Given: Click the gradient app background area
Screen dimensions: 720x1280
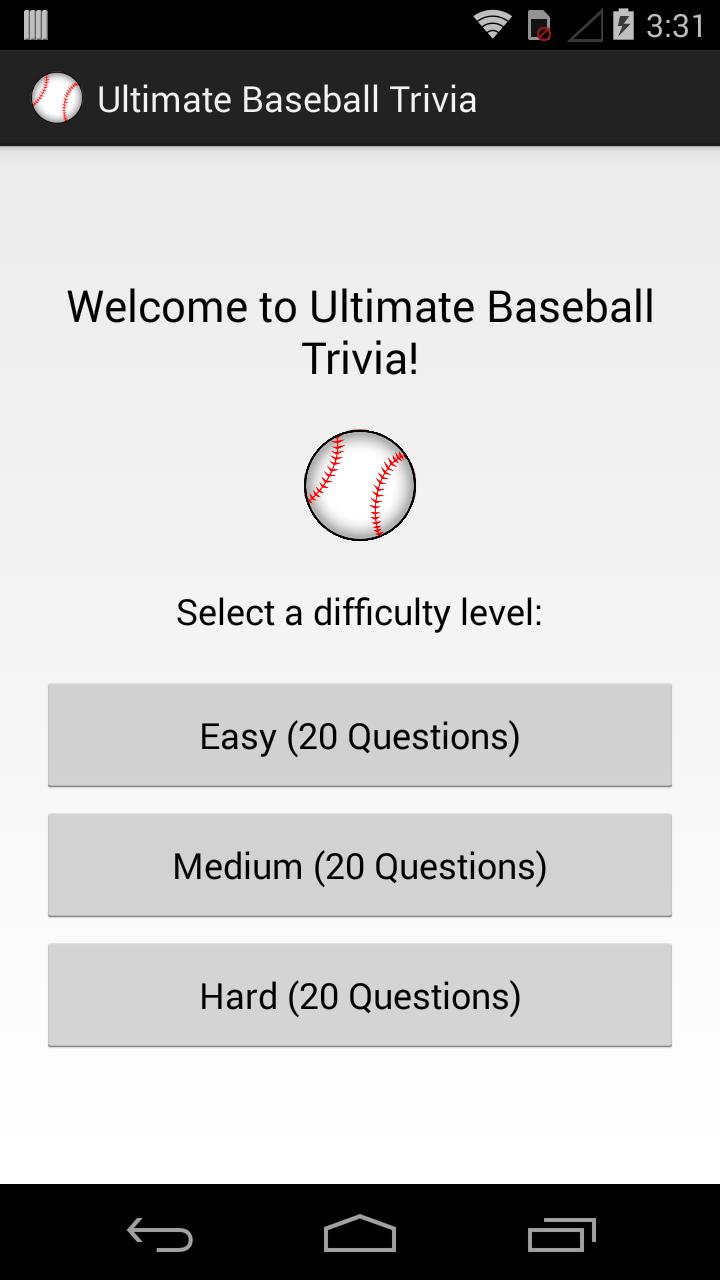Looking at the screenshot, I should point(360,1110).
